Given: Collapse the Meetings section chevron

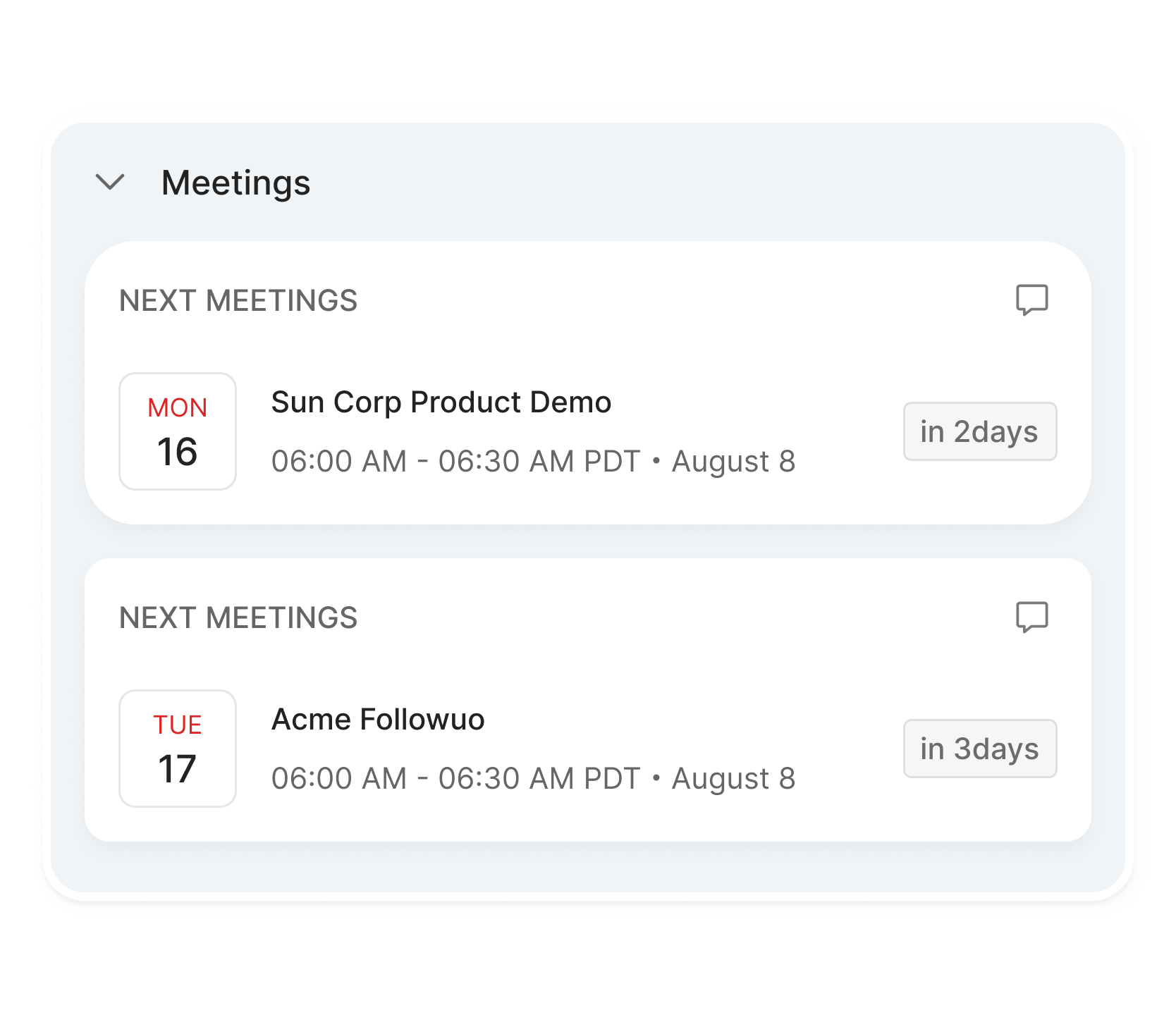Looking at the screenshot, I should pyautogui.click(x=110, y=183).
